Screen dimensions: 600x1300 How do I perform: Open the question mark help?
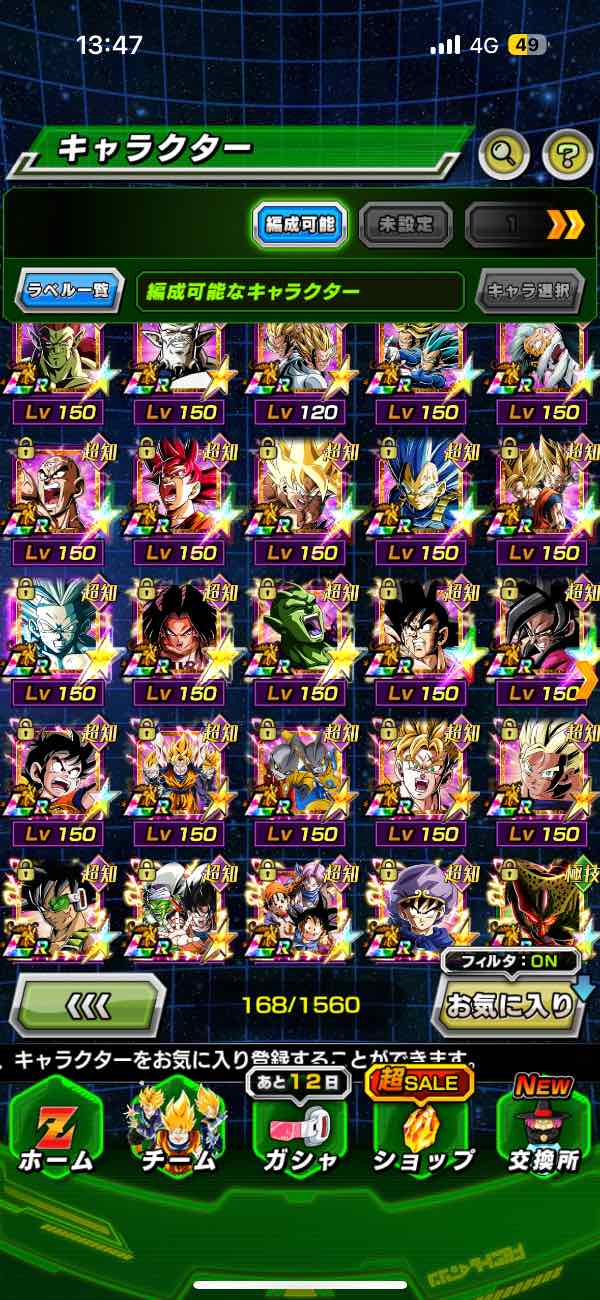click(567, 154)
